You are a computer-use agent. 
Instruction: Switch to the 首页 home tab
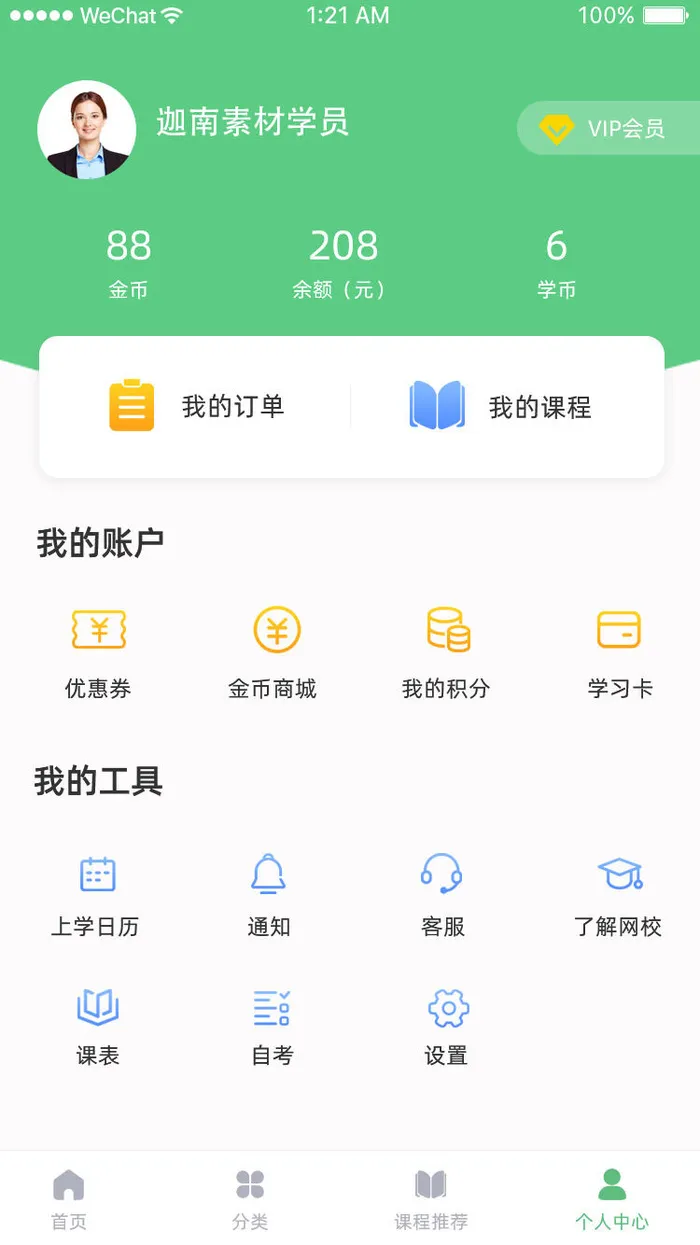69,1199
